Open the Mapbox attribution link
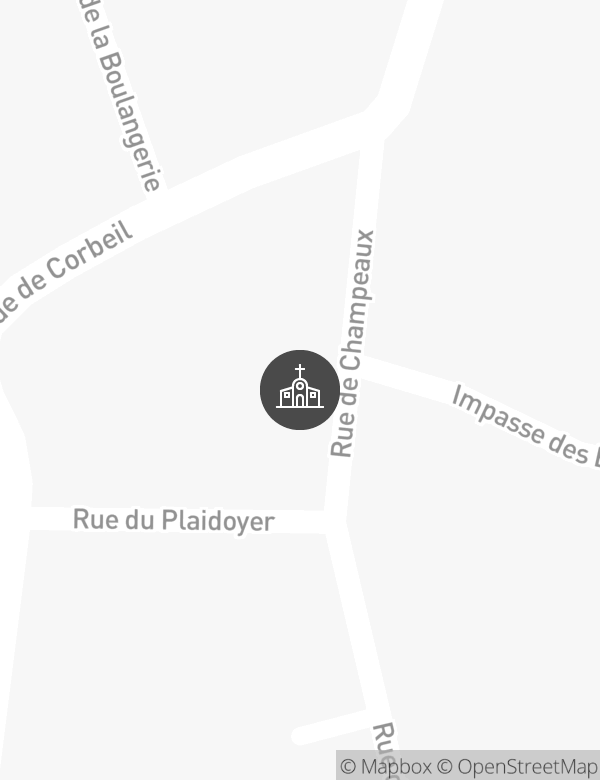The image size is (600, 780). (x=386, y=766)
